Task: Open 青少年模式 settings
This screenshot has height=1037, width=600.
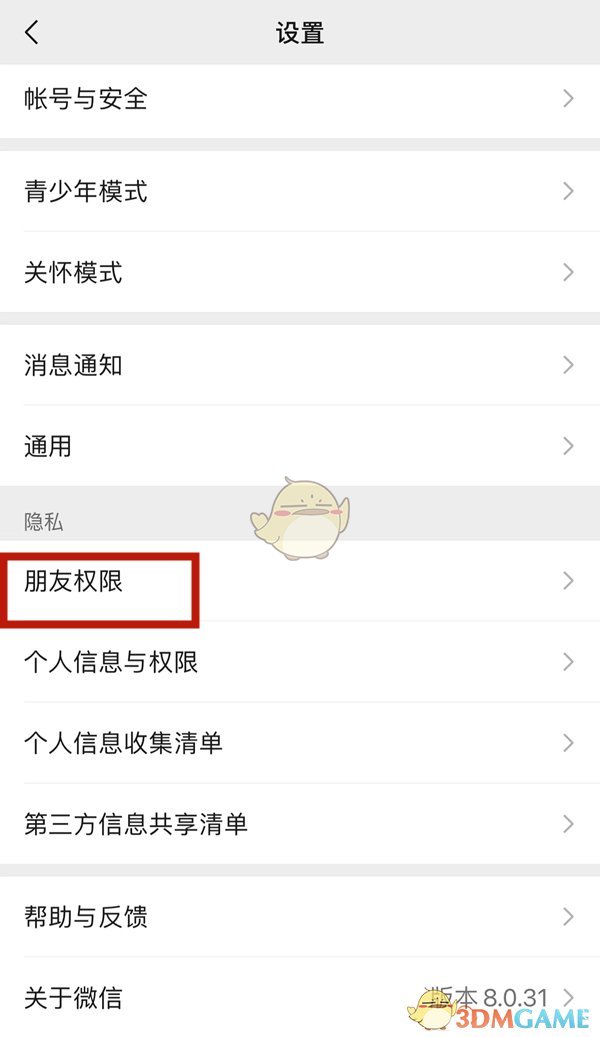Action: pos(300,191)
